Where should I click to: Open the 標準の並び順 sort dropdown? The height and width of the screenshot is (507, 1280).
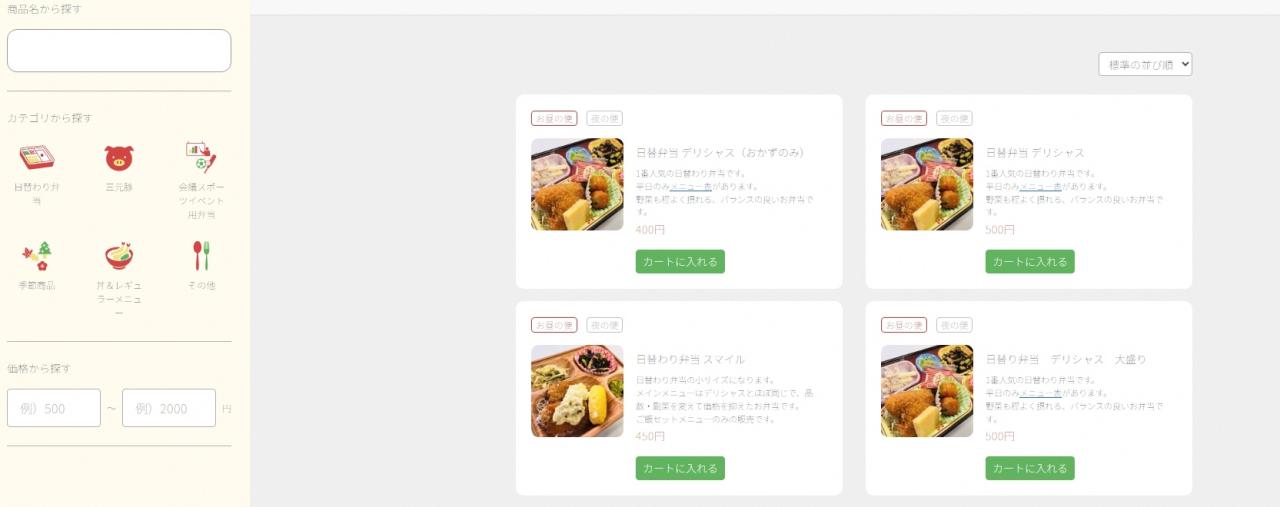(1145, 64)
